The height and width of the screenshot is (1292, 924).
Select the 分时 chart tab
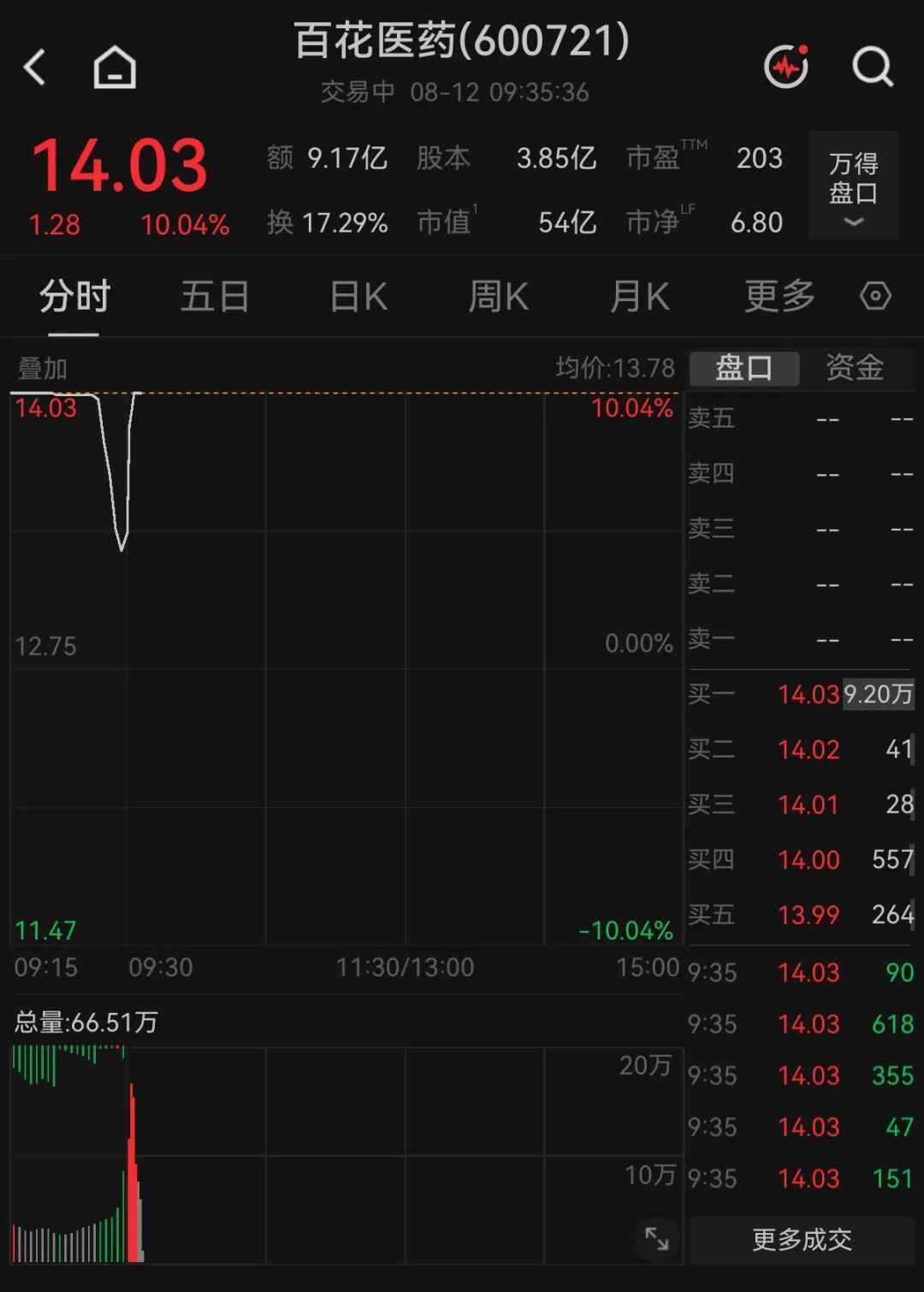click(x=74, y=297)
